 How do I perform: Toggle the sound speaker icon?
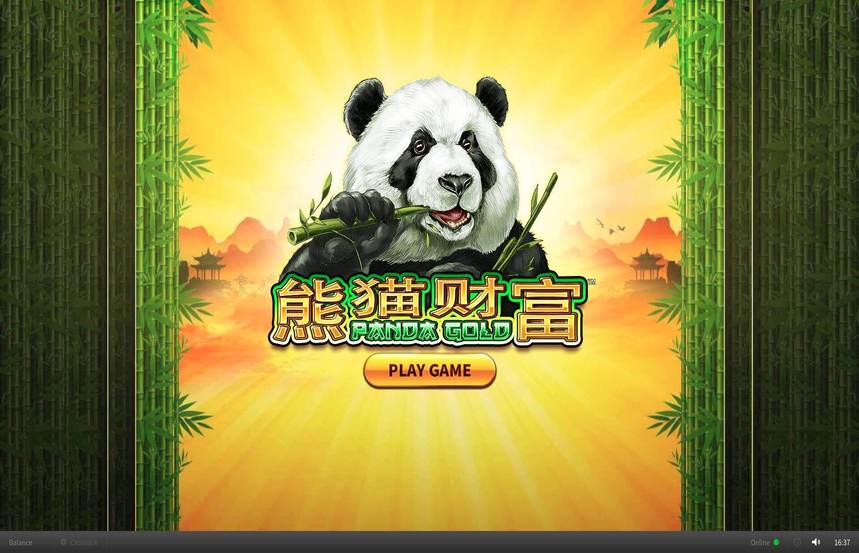[815, 542]
